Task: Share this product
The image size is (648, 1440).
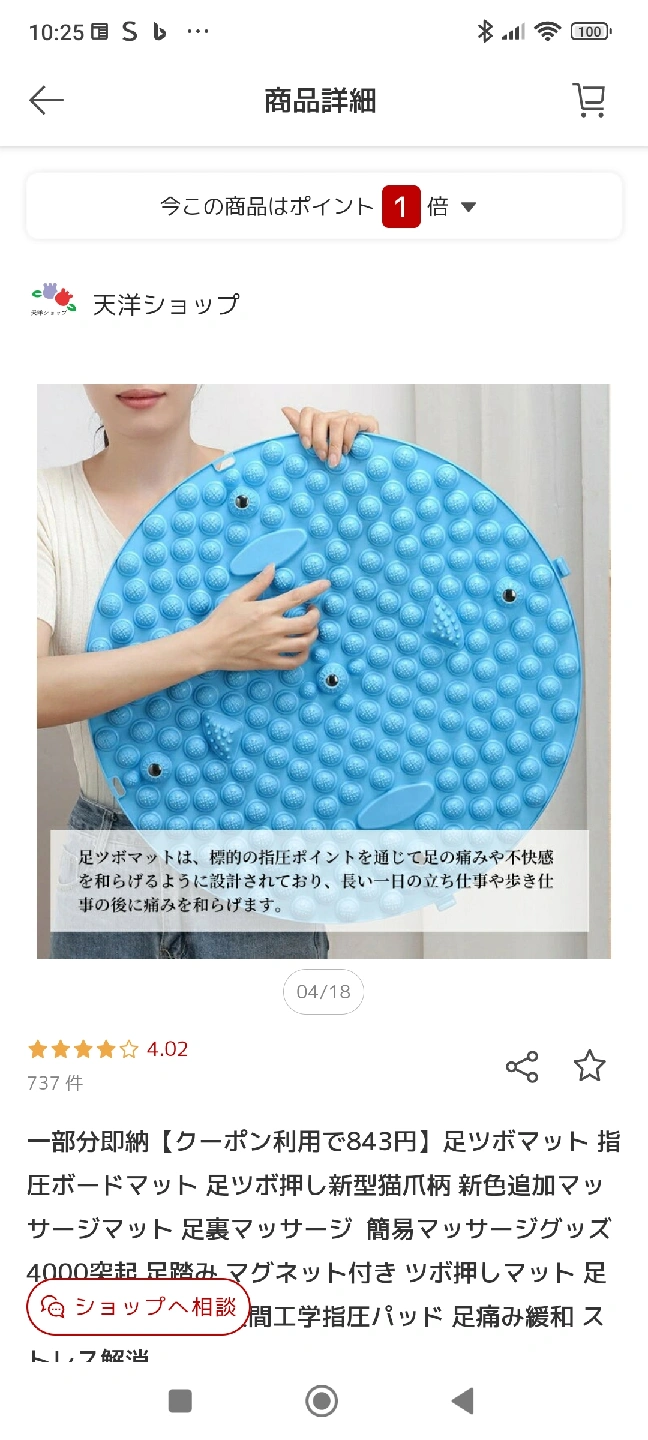Action: click(x=522, y=1067)
